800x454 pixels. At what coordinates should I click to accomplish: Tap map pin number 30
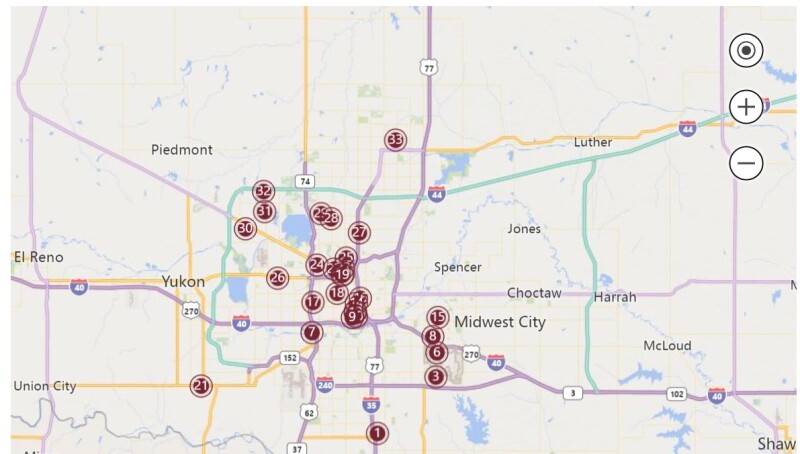point(245,229)
